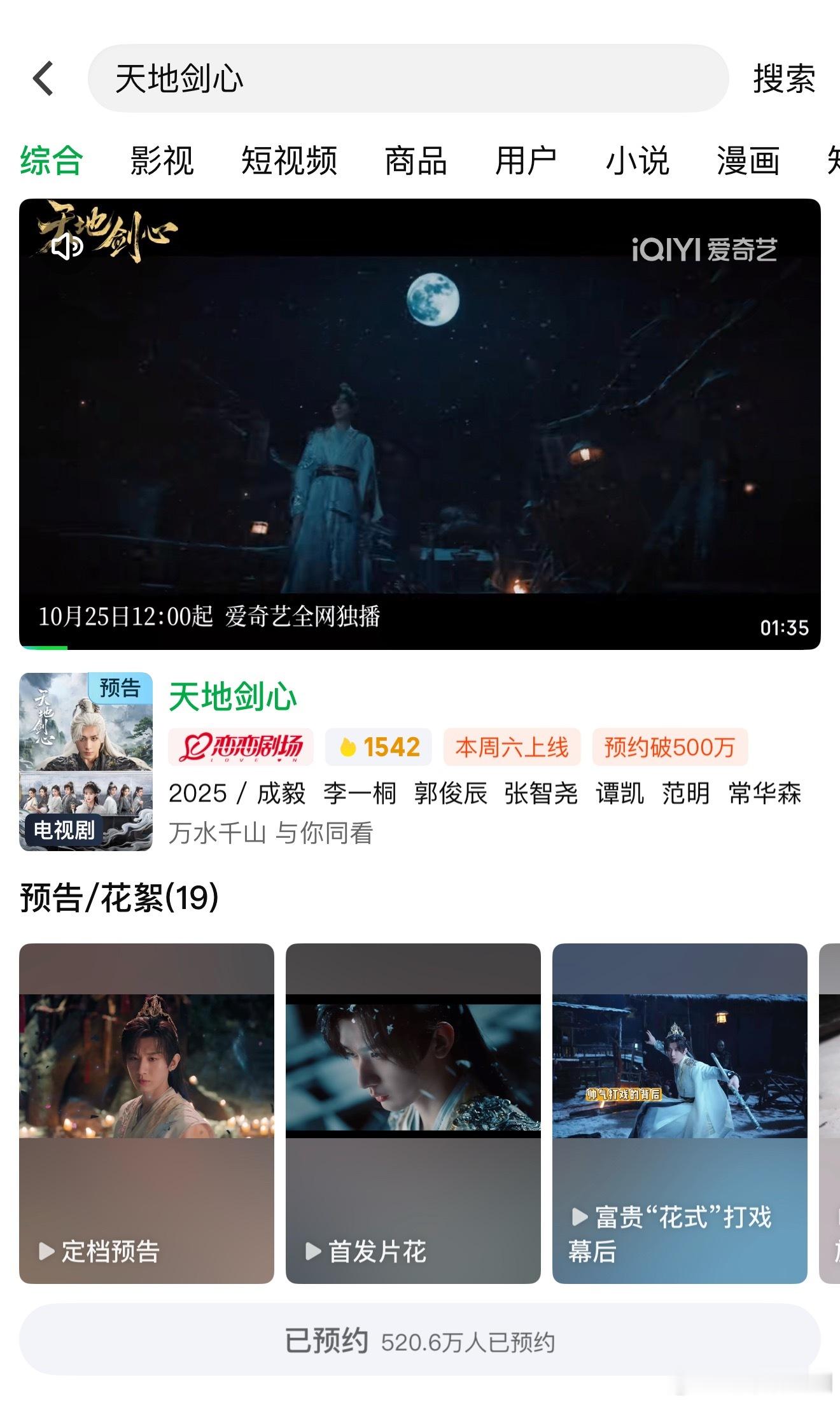
Task: Open the 天地剑心 poster thumbnail
Action: pos(86,761)
